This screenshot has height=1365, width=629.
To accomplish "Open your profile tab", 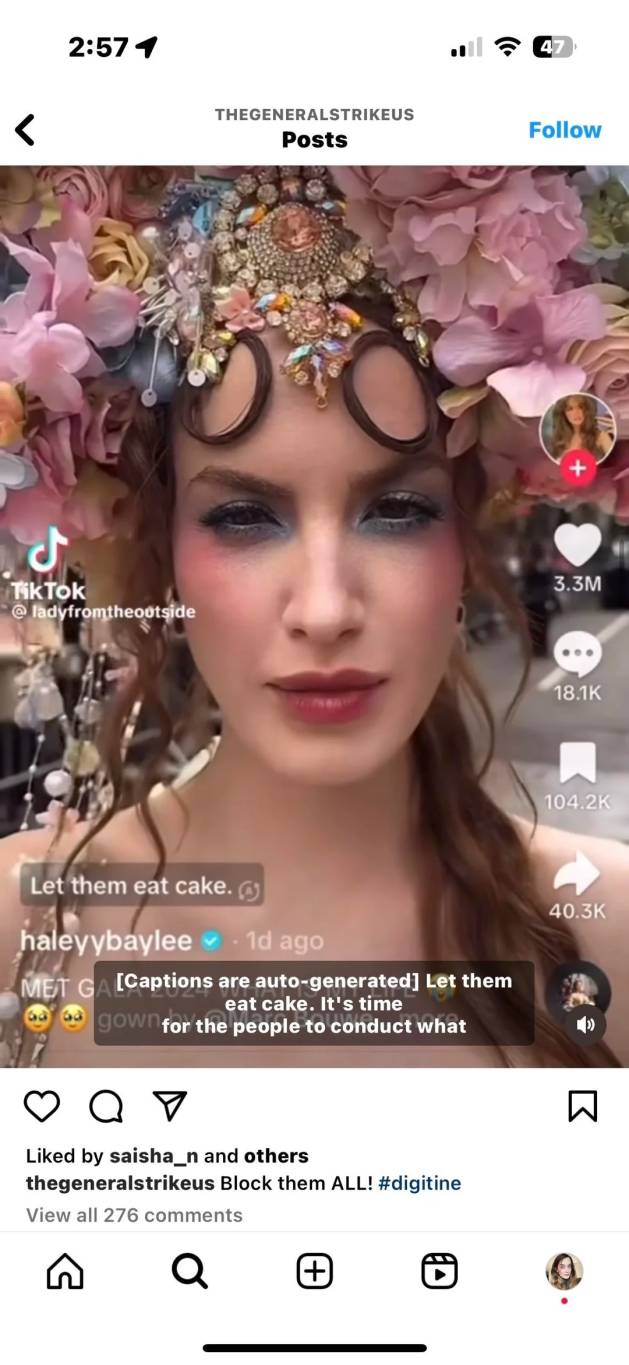I will click(564, 1271).
